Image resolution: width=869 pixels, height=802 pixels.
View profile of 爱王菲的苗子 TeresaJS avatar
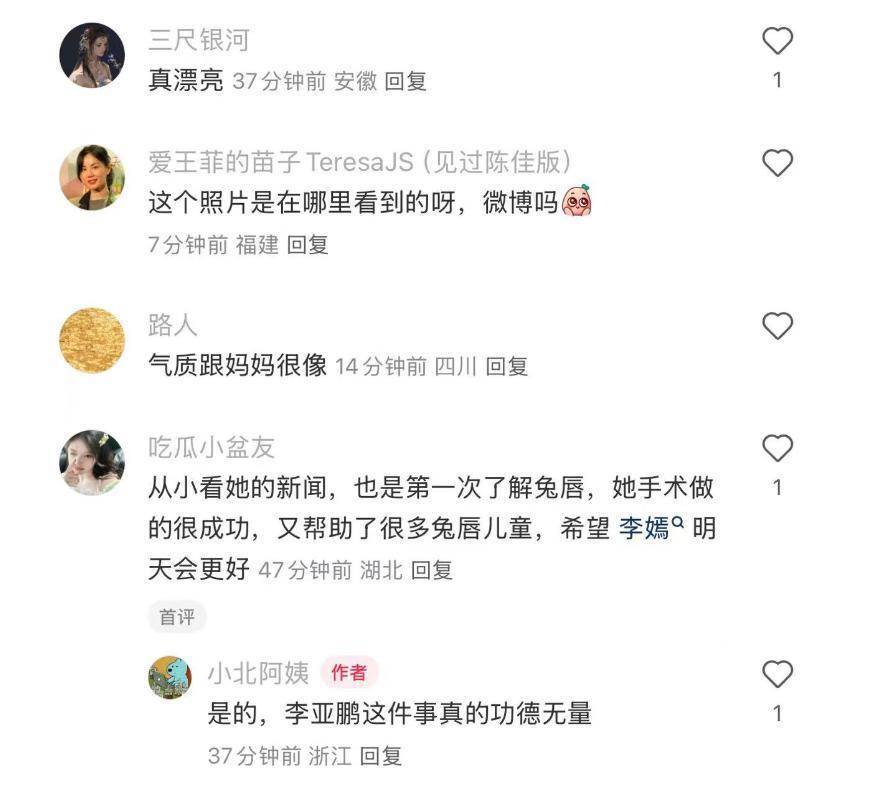[x=92, y=177]
